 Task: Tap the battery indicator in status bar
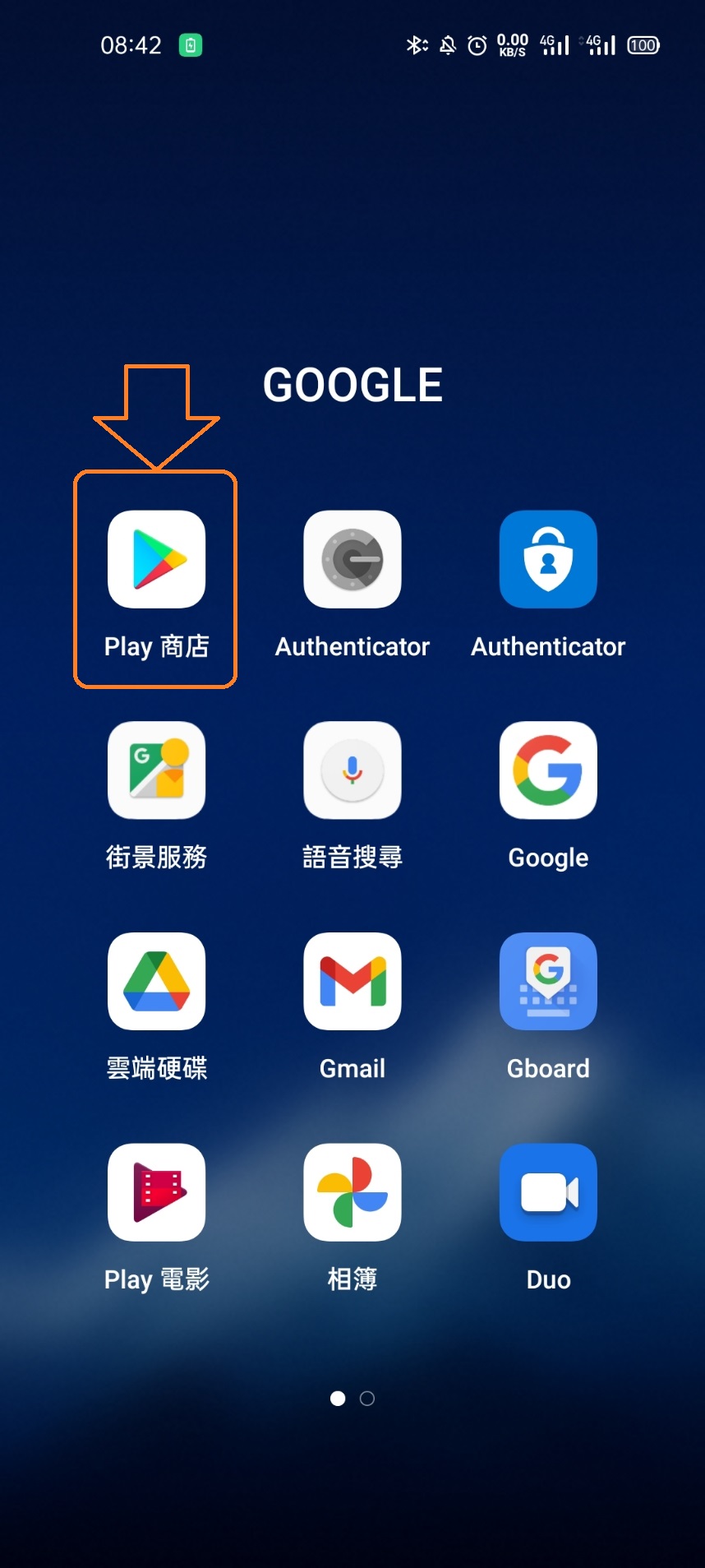click(643, 45)
